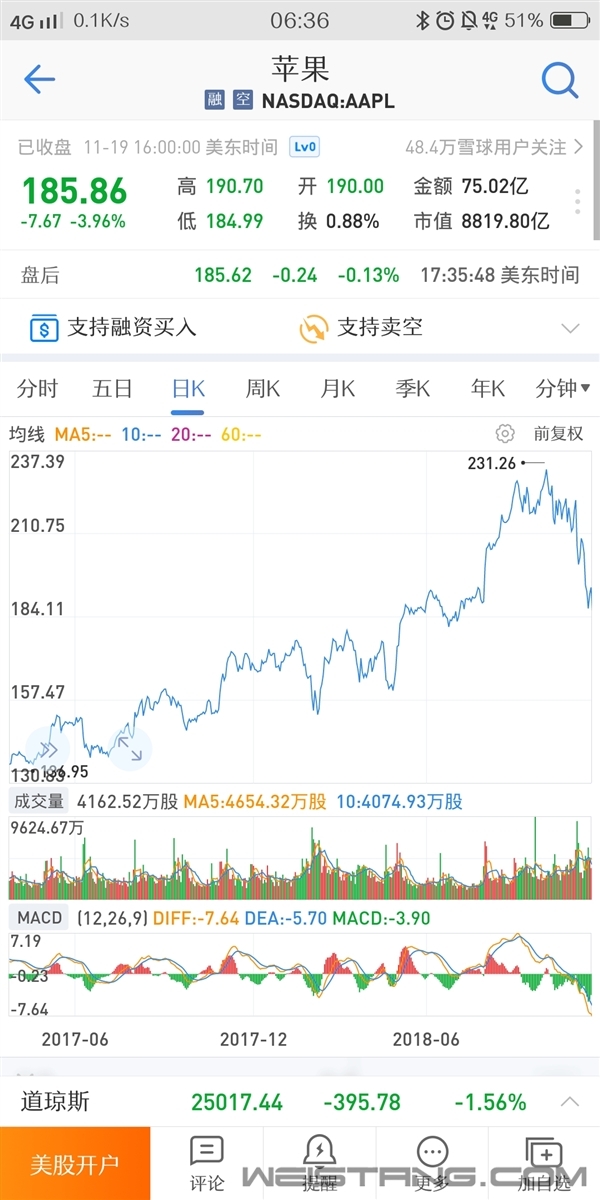600x1200 pixels.
Task: Switch to the 分时 chart tab
Action: point(38,388)
